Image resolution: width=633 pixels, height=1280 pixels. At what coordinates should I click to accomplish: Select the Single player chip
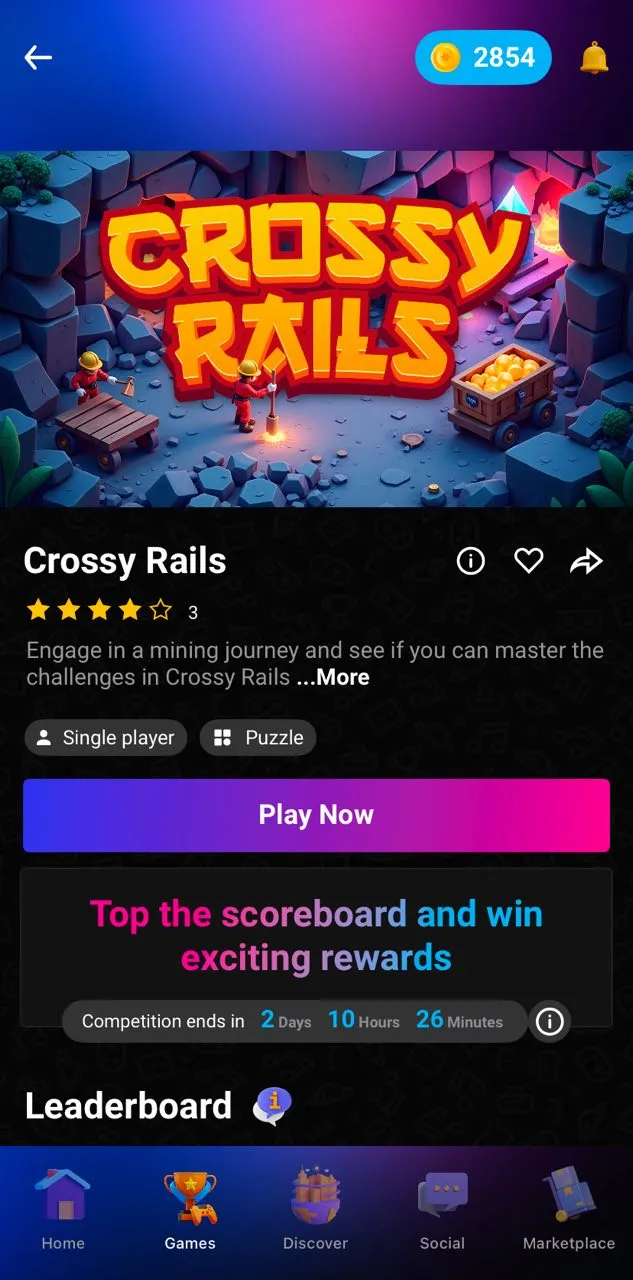click(x=105, y=738)
